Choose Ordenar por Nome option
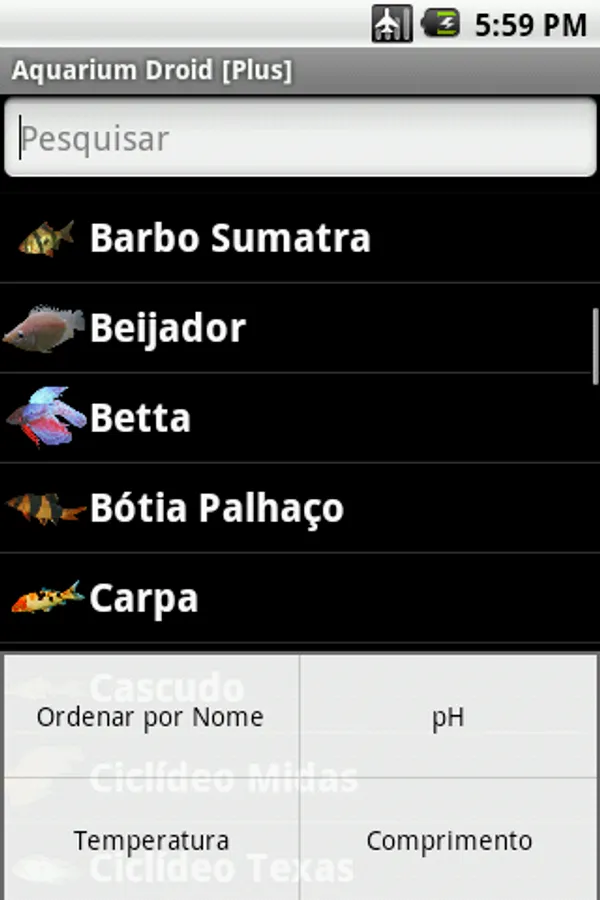This screenshot has height=900, width=600. point(150,717)
